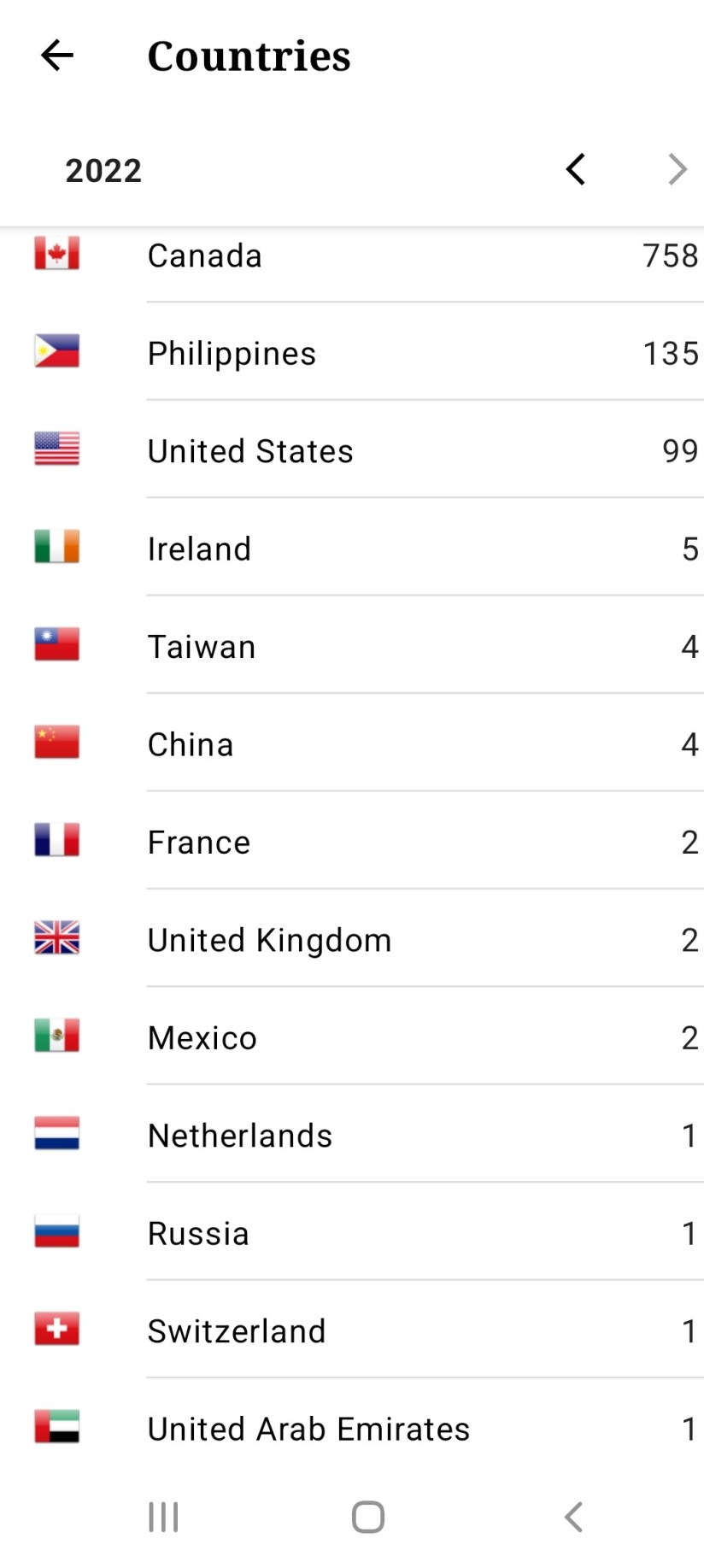
Task: Show recent apps from the navigation bar
Action: coord(163,1517)
